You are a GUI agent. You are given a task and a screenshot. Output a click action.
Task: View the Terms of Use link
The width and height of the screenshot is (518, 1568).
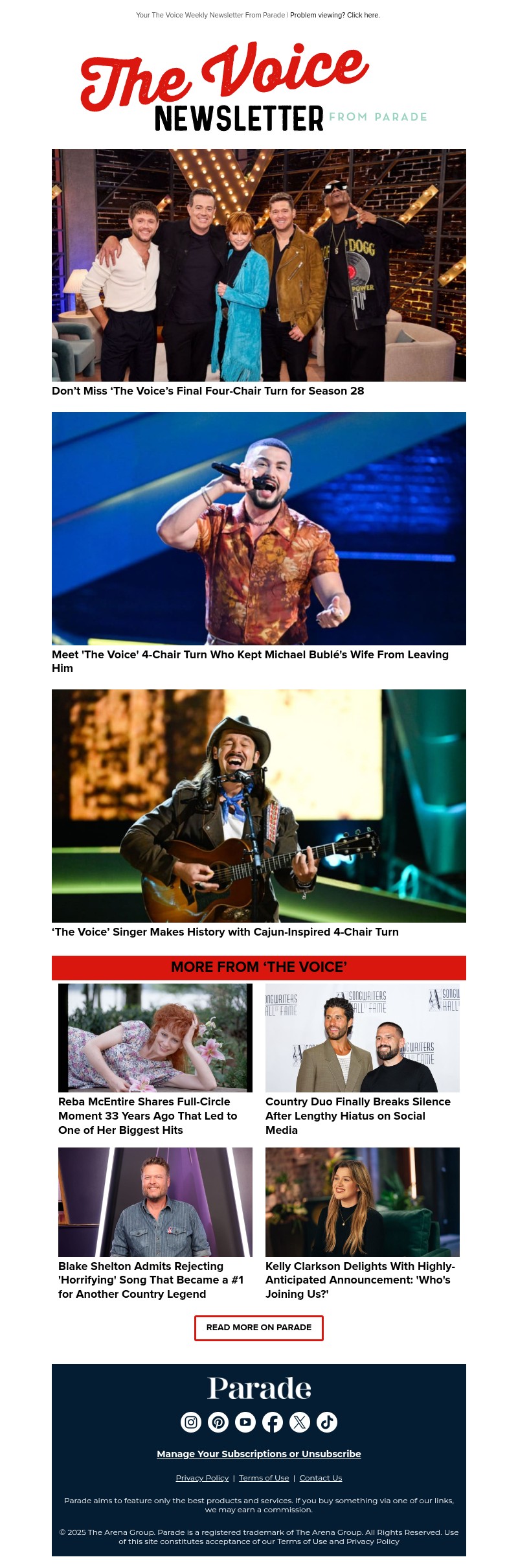(x=264, y=1478)
